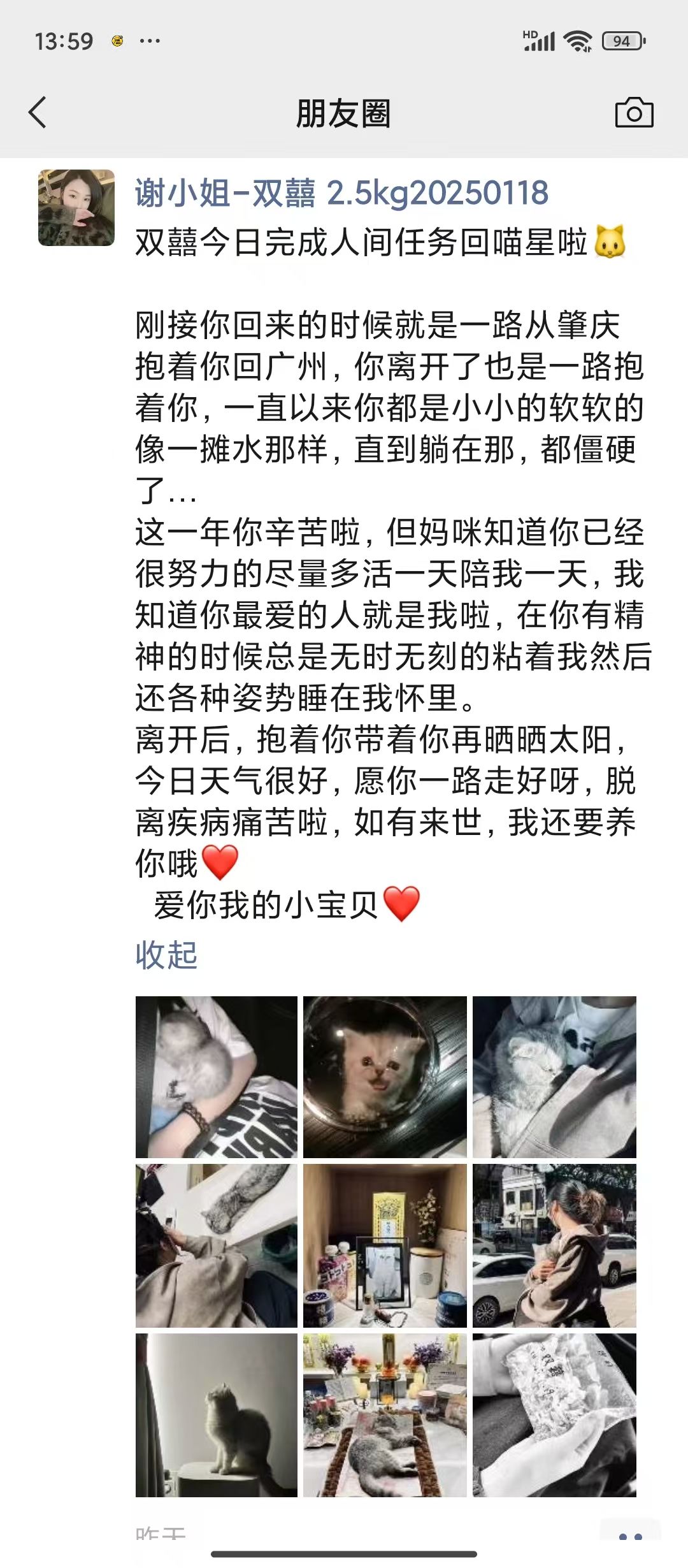The width and height of the screenshot is (688, 1568).
Task: Collapse the post text with 收起
Action: (166, 955)
